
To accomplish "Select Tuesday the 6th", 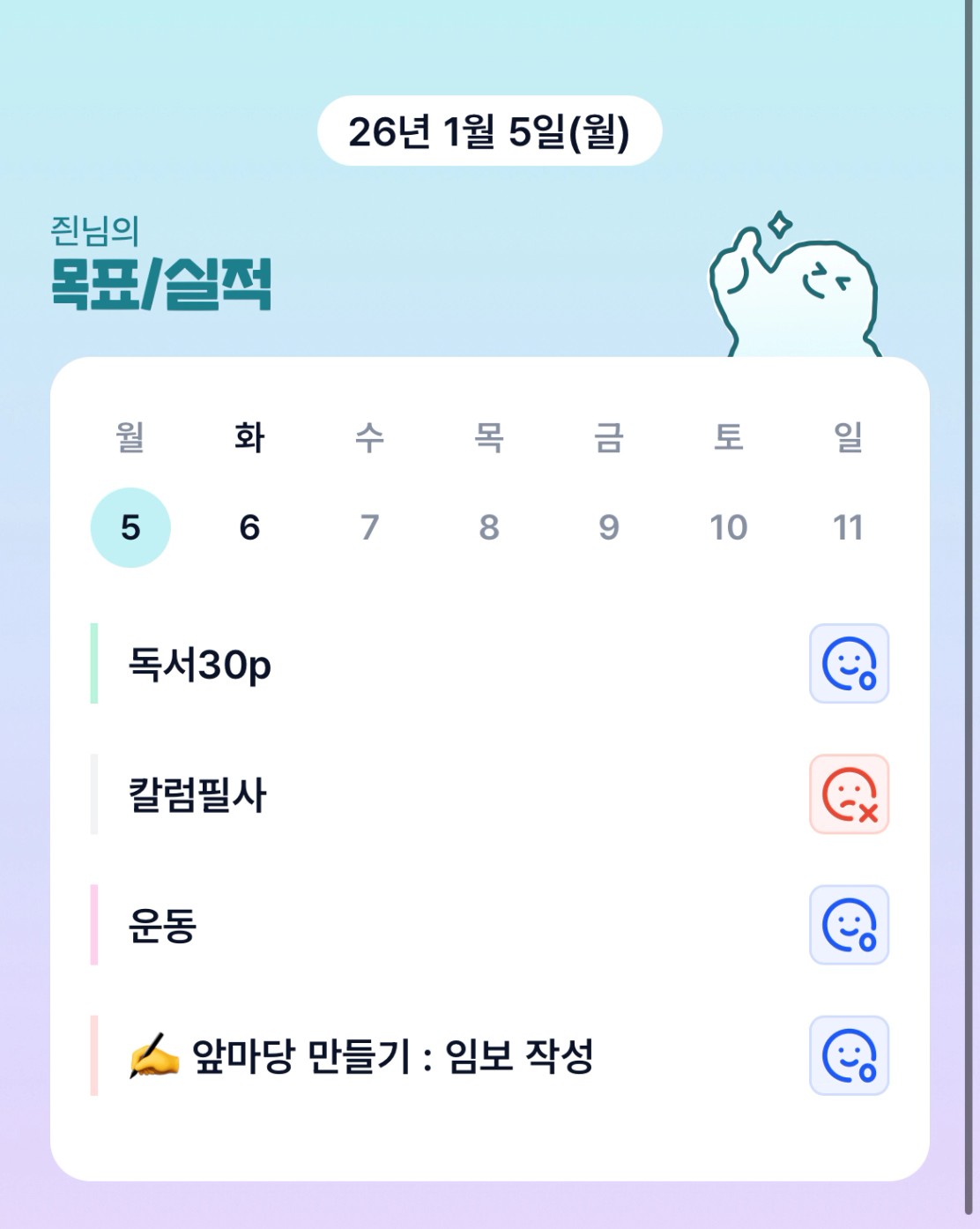I will coord(249,527).
